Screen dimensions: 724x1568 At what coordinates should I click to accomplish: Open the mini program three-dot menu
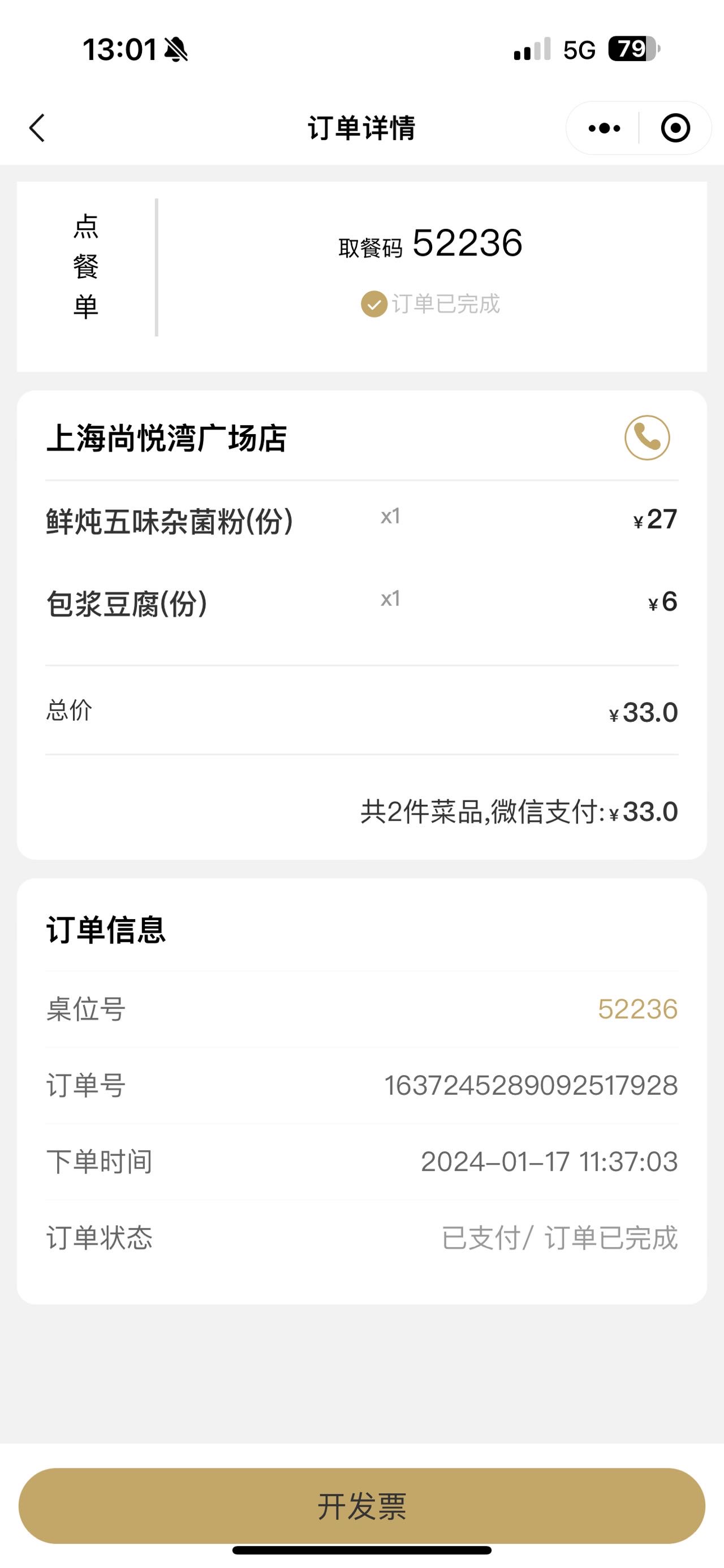coord(604,128)
